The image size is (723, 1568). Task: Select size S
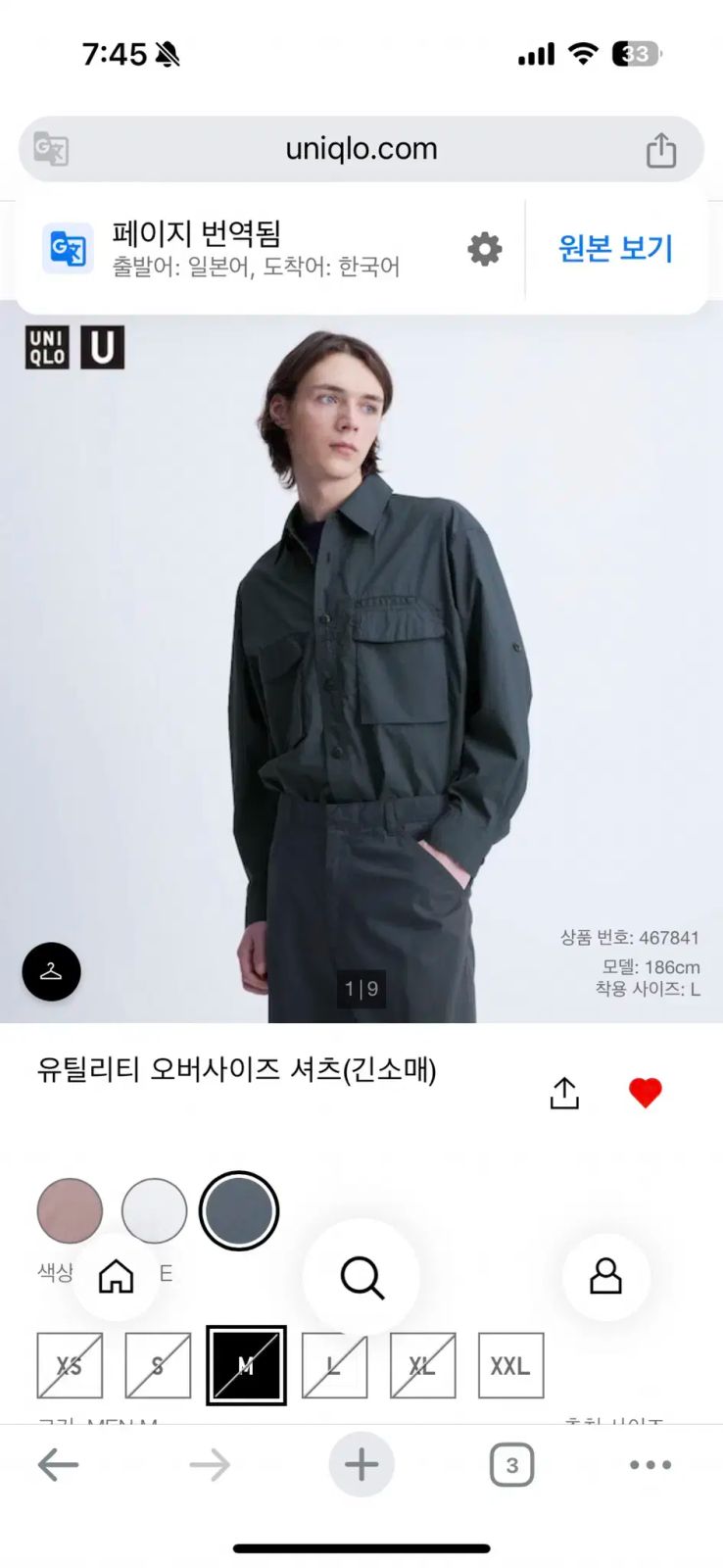pos(158,1365)
